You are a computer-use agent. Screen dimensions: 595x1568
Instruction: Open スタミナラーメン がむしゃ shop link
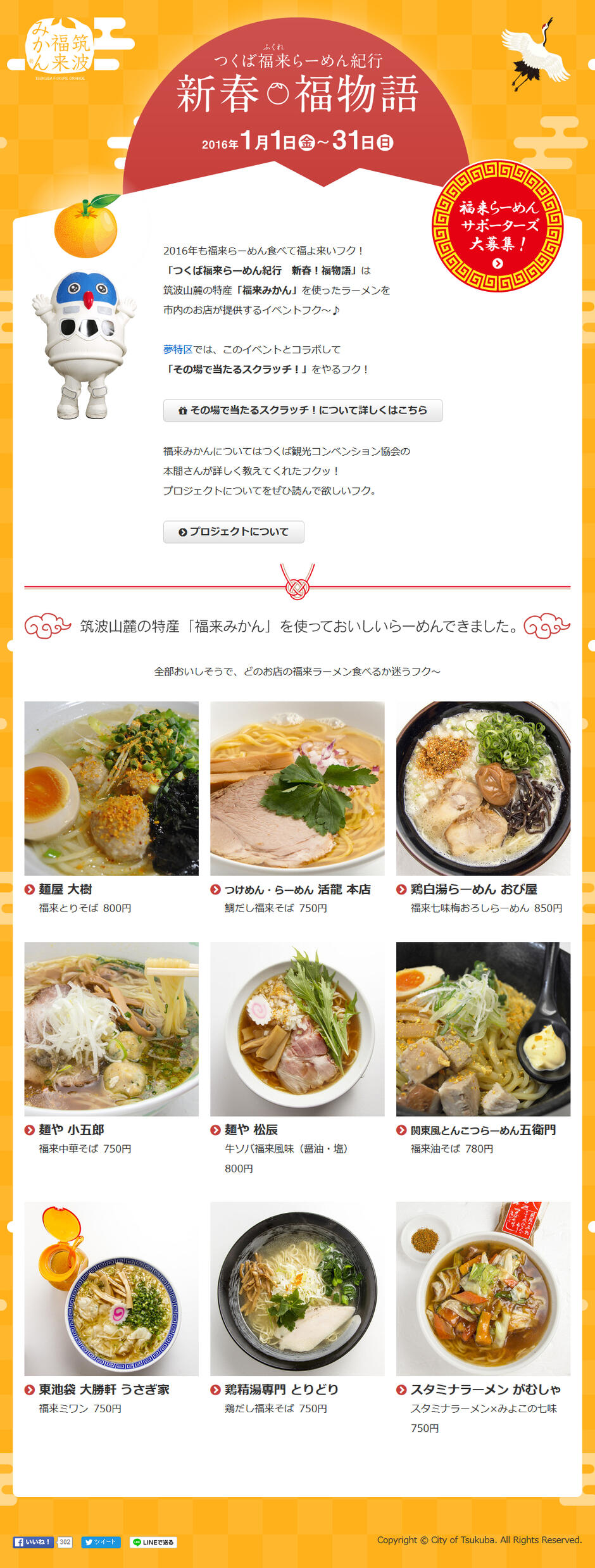pos(485,1389)
